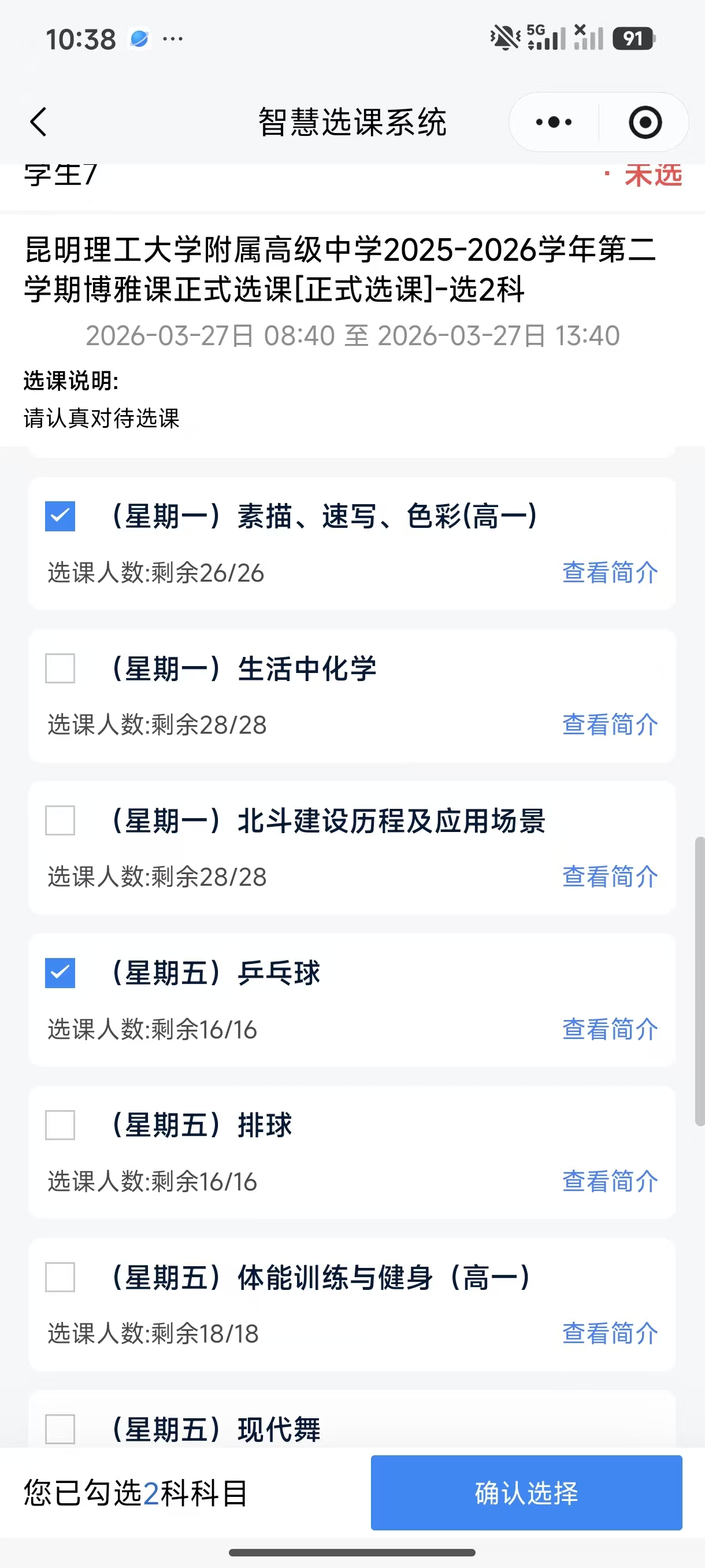
Task: Open the mini program more options menu
Action: tap(554, 123)
